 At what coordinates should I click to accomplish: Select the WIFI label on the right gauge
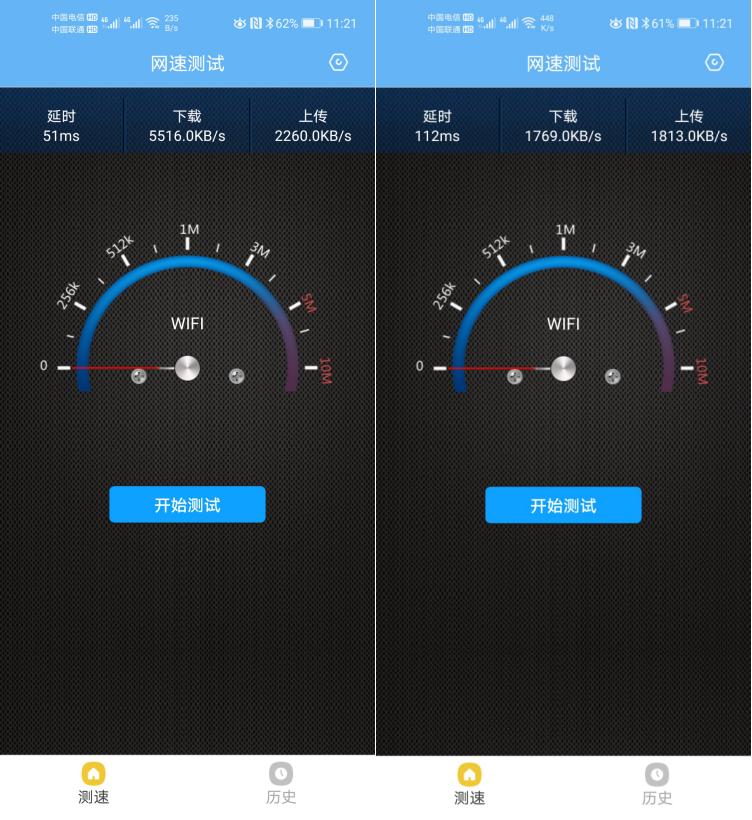562,324
